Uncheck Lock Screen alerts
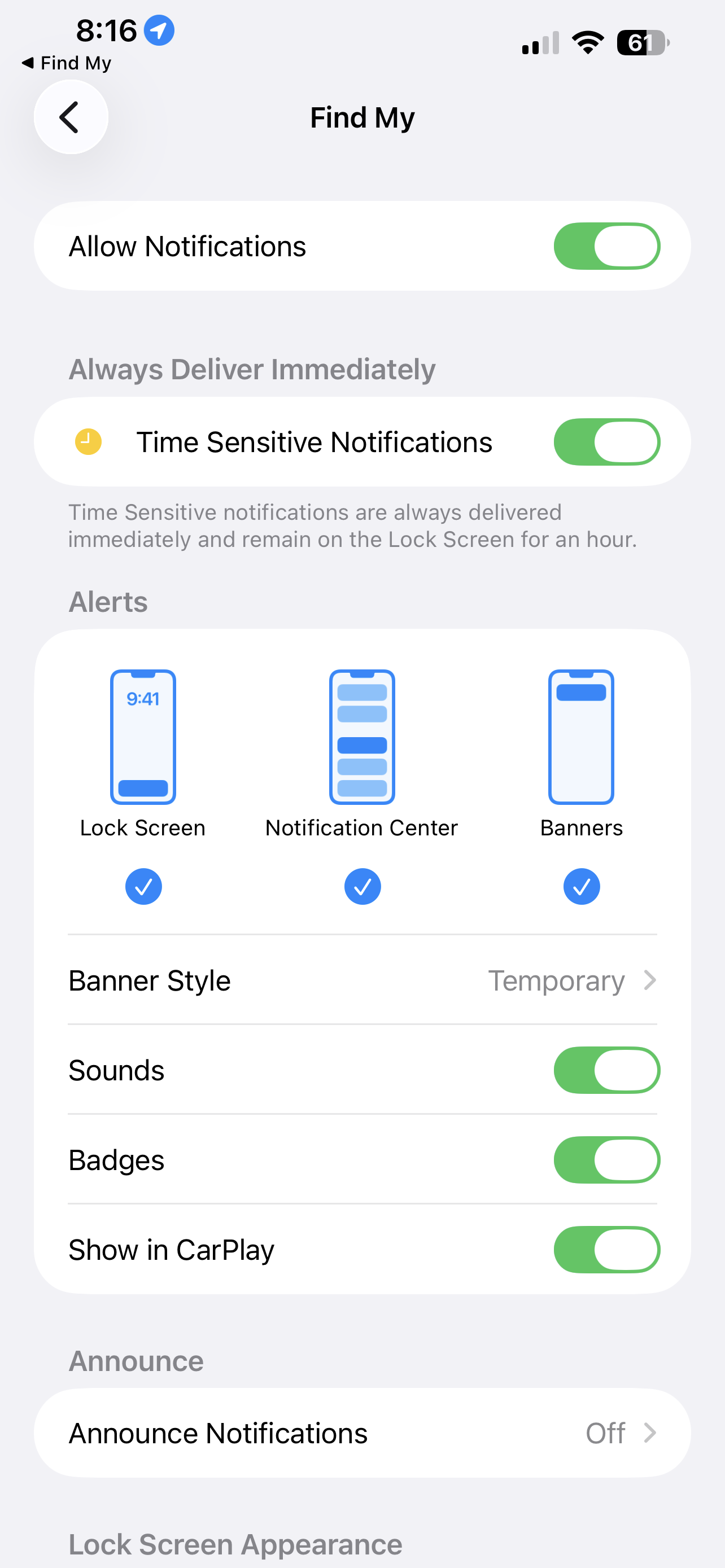Viewport: 725px width, 1568px height. coord(143,886)
